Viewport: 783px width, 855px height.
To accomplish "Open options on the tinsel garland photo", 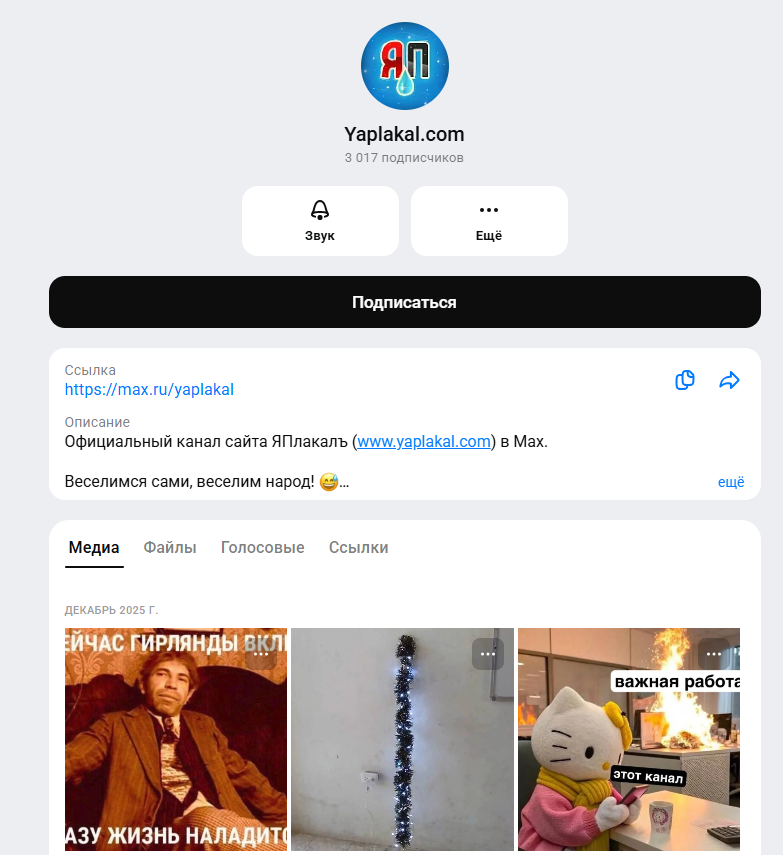I will pyautogui.click(x=488, y=654).
